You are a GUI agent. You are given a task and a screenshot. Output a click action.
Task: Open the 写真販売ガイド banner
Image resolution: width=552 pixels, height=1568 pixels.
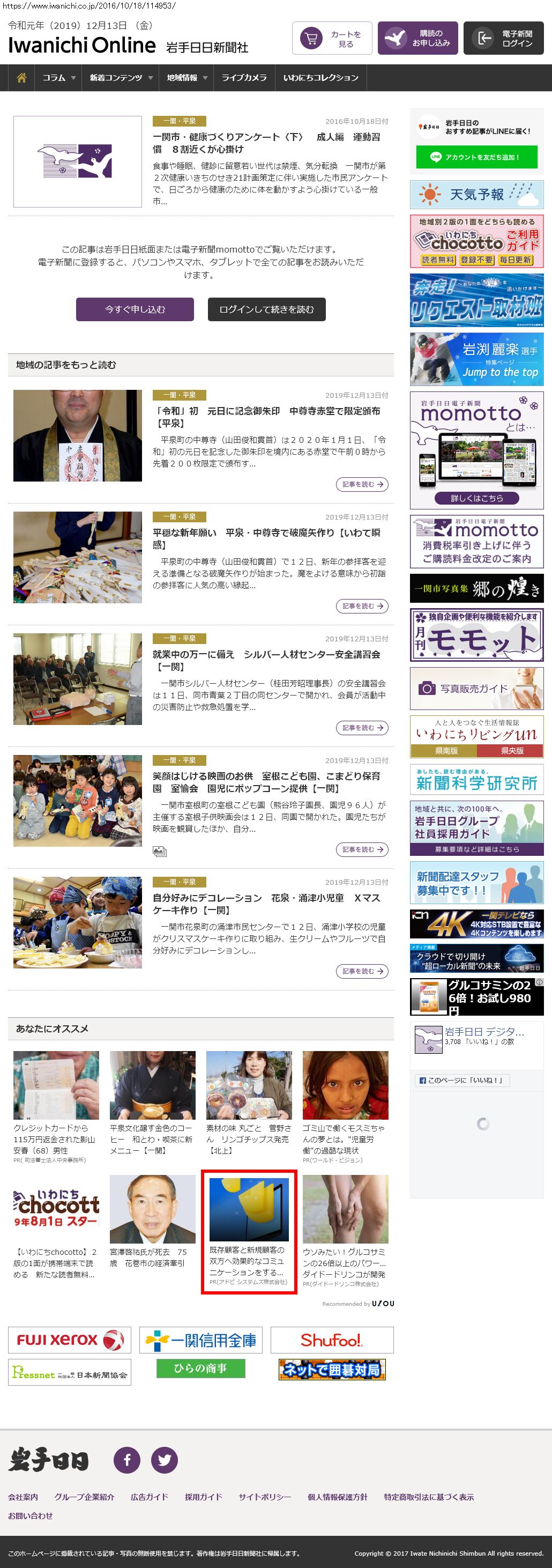click(x=476, y=689)
